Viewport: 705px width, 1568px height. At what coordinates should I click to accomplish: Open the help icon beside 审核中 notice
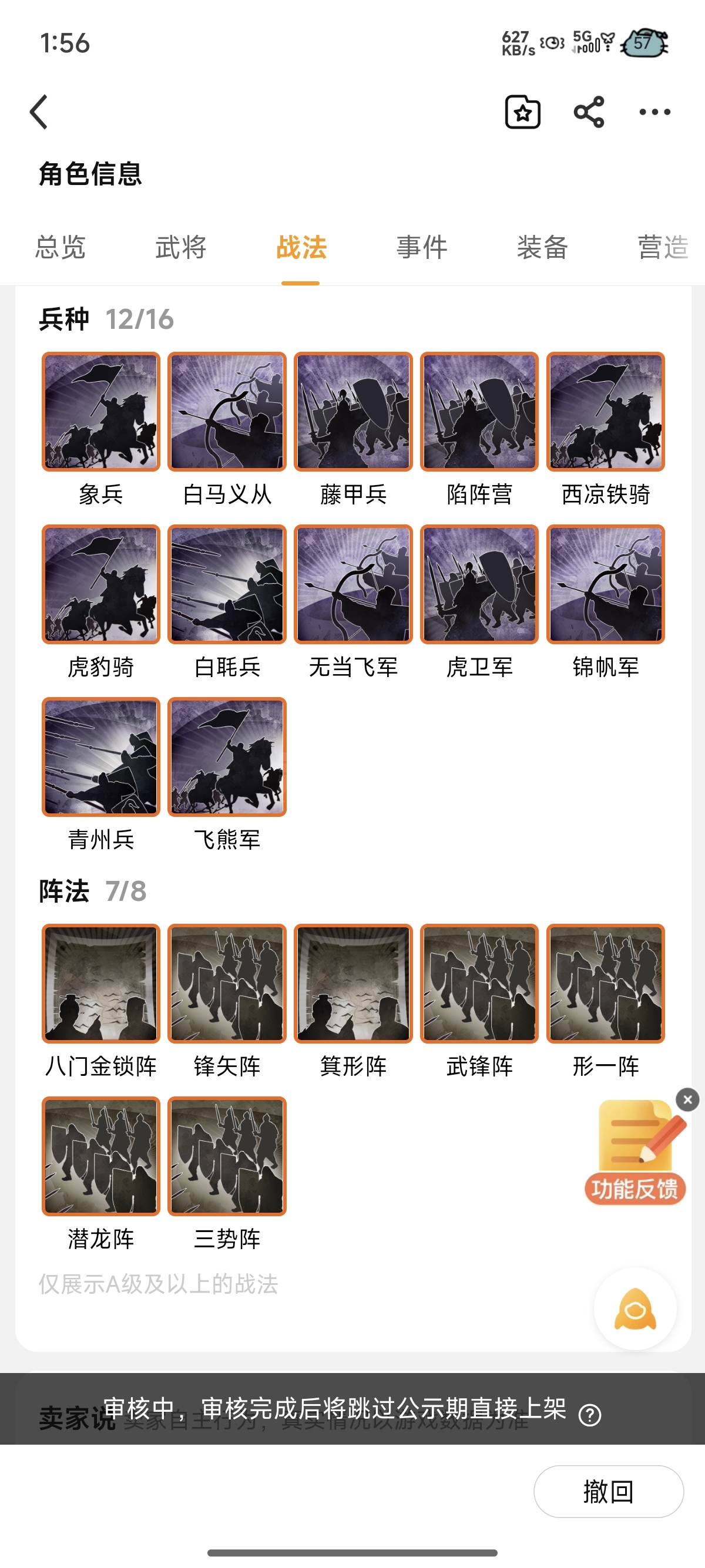[x=589, y=1415]
